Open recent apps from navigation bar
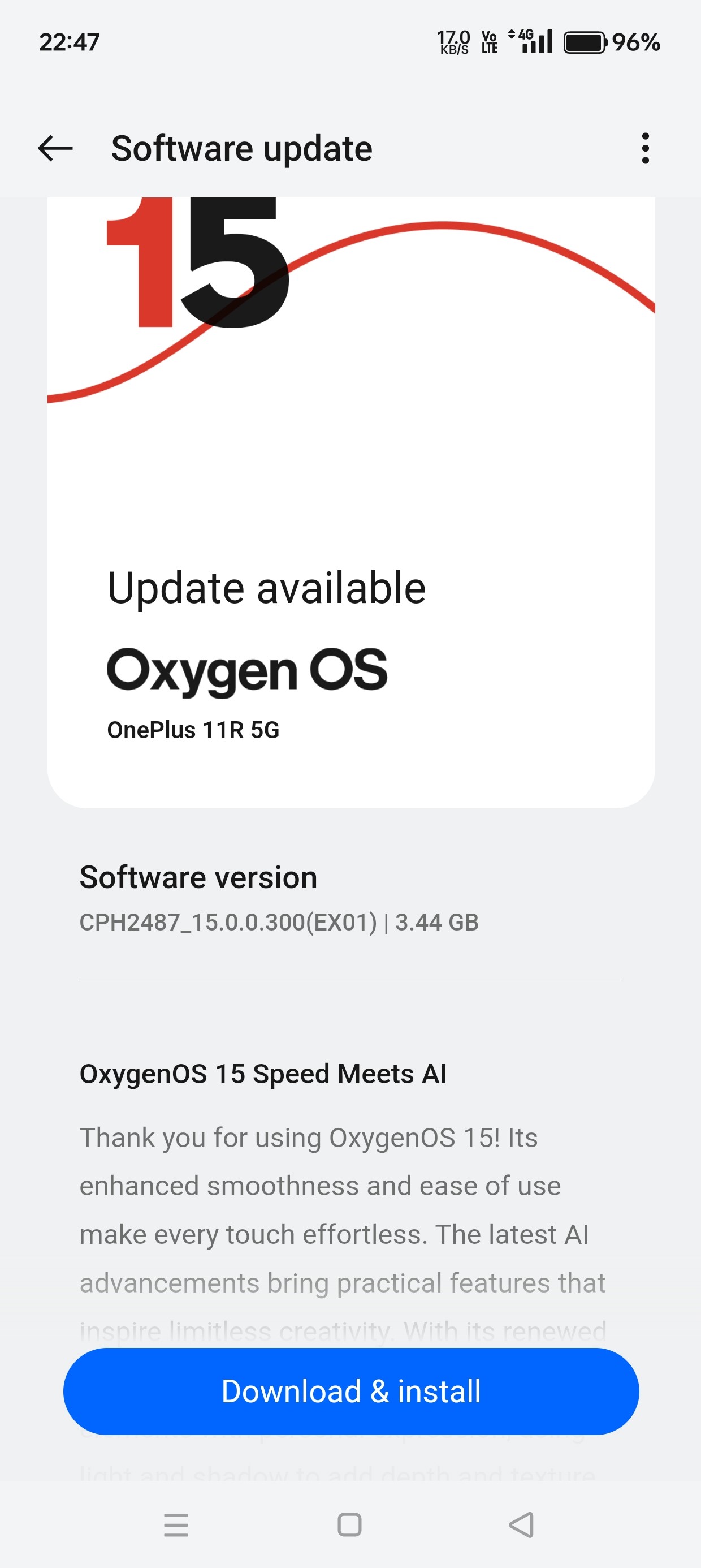 (176, 1525)
